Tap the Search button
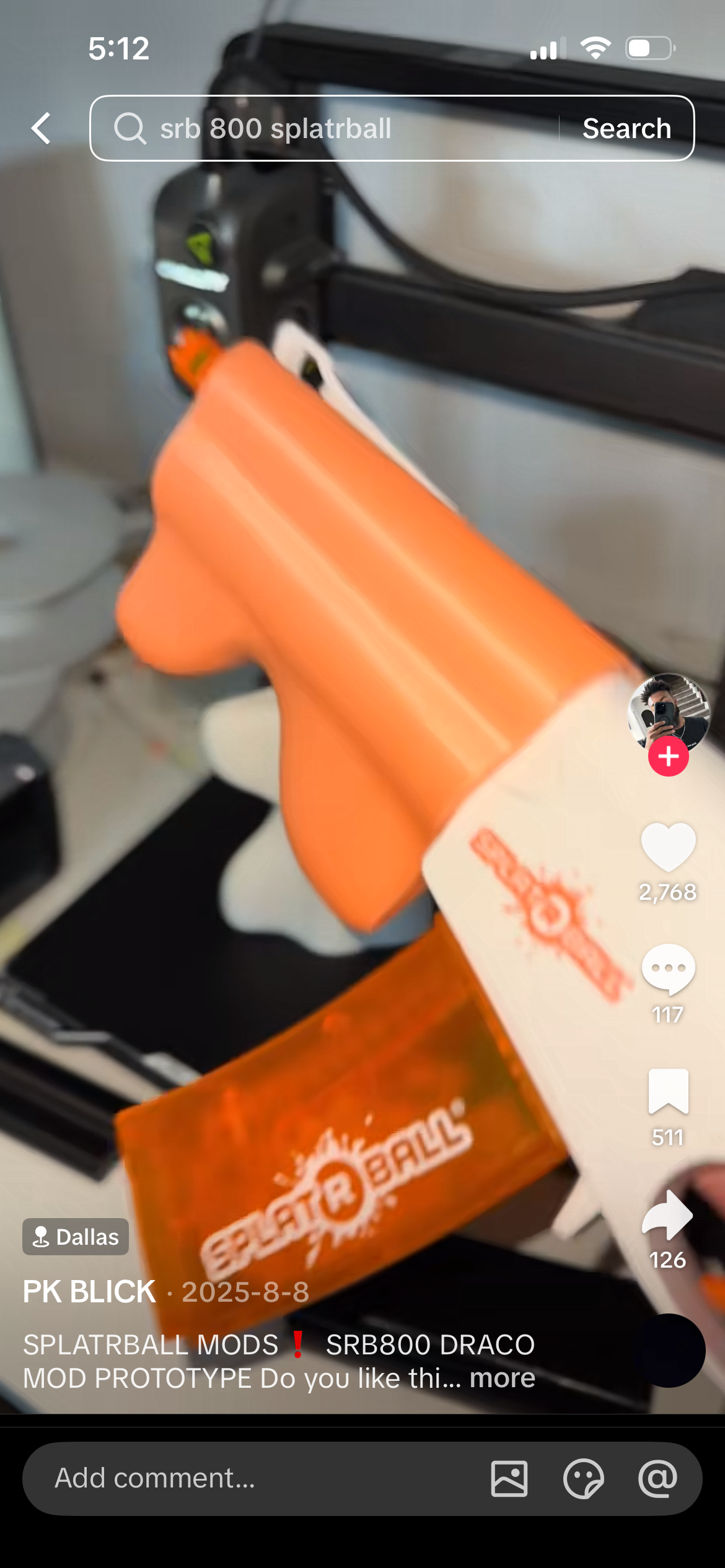Image resolution: width=725 pixels, height=1568 pixels. [626, 128]
